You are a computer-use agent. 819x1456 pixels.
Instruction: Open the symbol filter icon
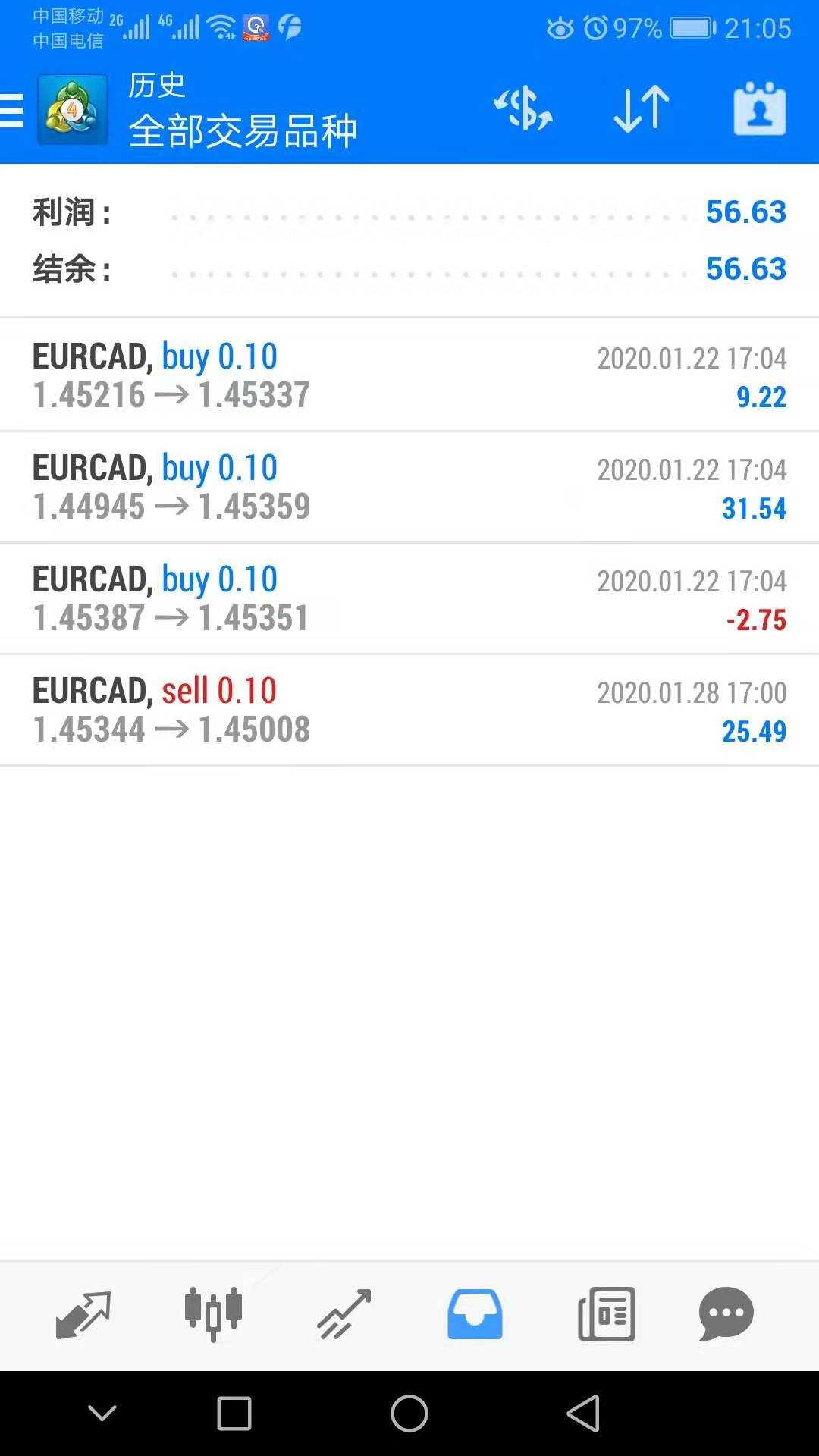pyautogui.click(x=523, y=109)
